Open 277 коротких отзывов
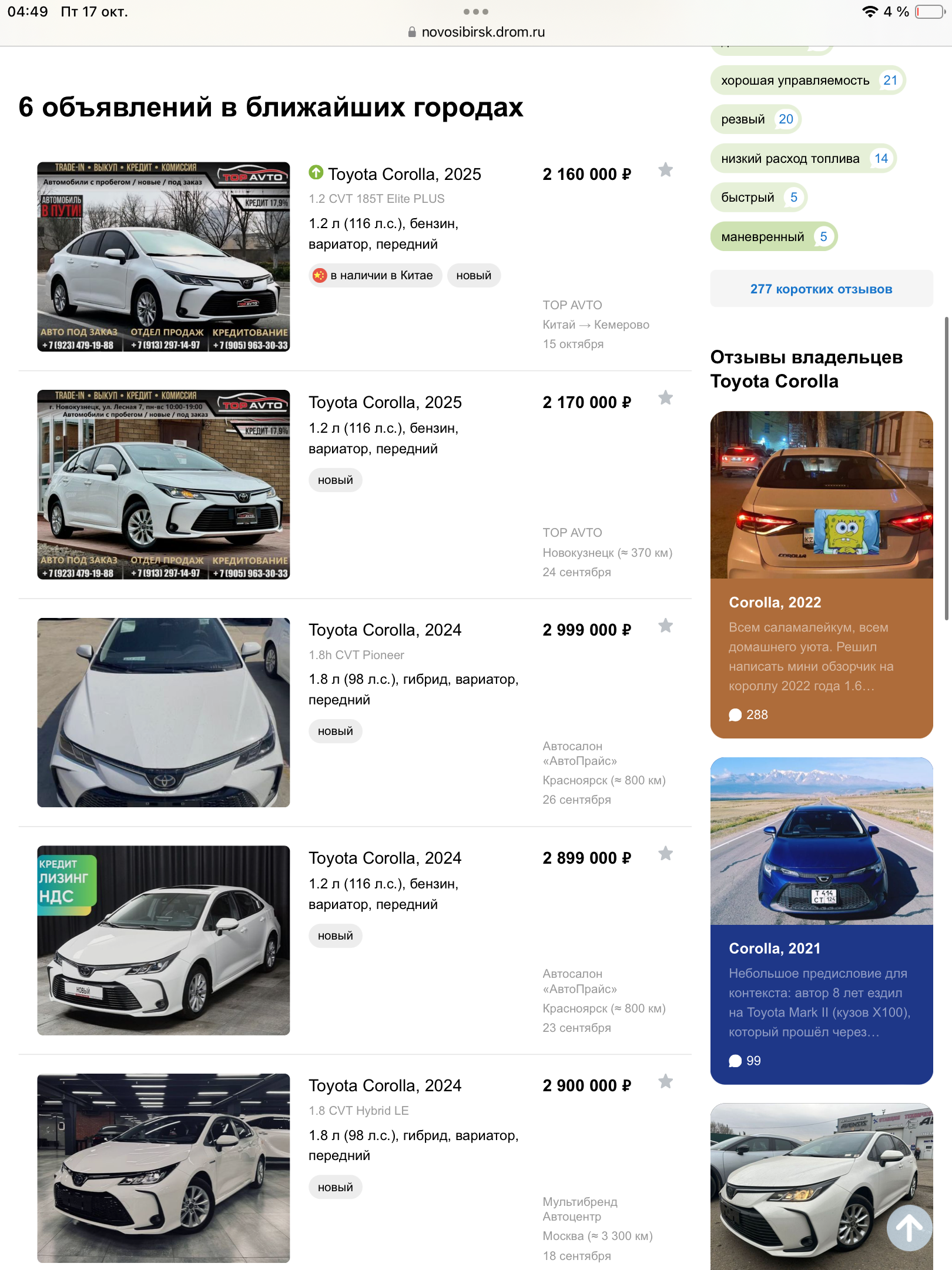 [x=821, y=289]
